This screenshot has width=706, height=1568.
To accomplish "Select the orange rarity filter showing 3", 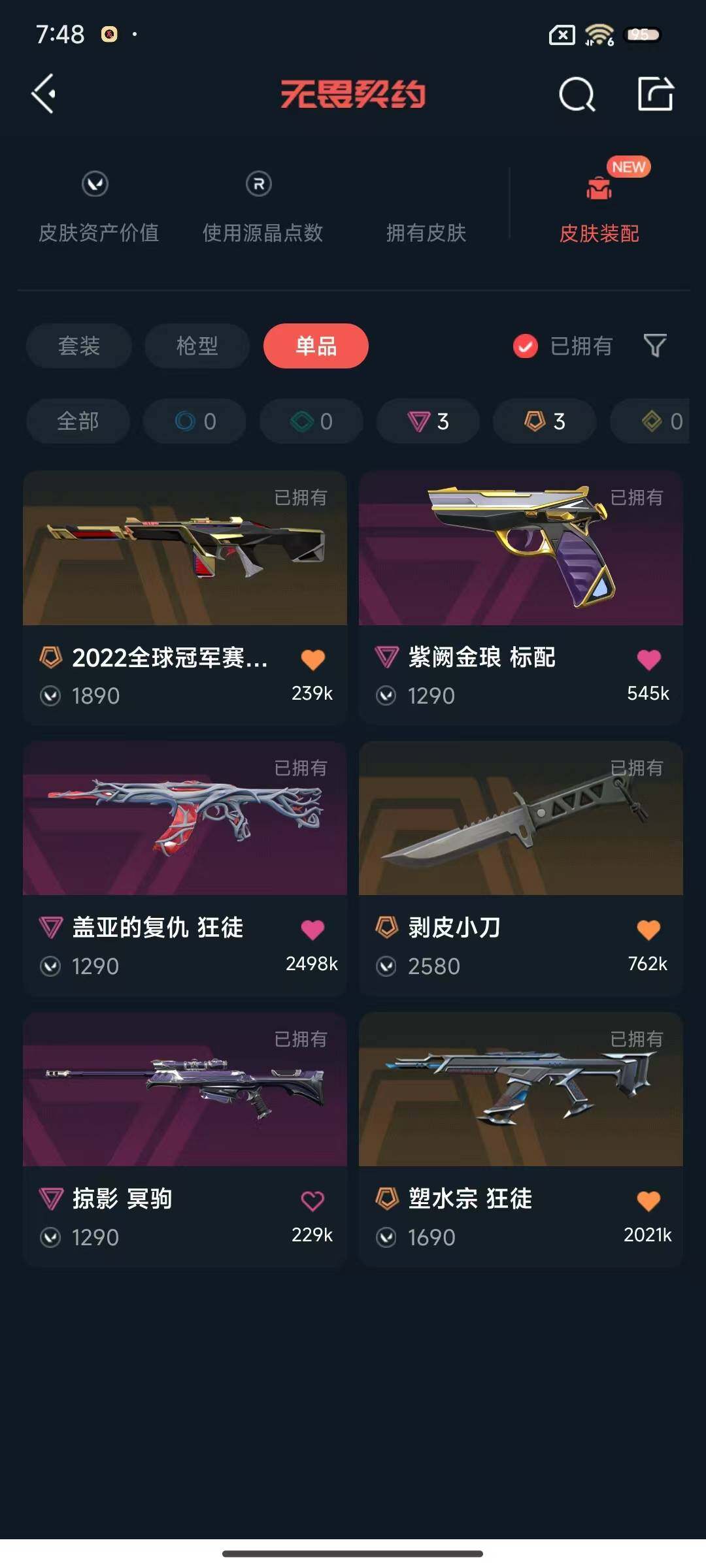I will point(543,421).
